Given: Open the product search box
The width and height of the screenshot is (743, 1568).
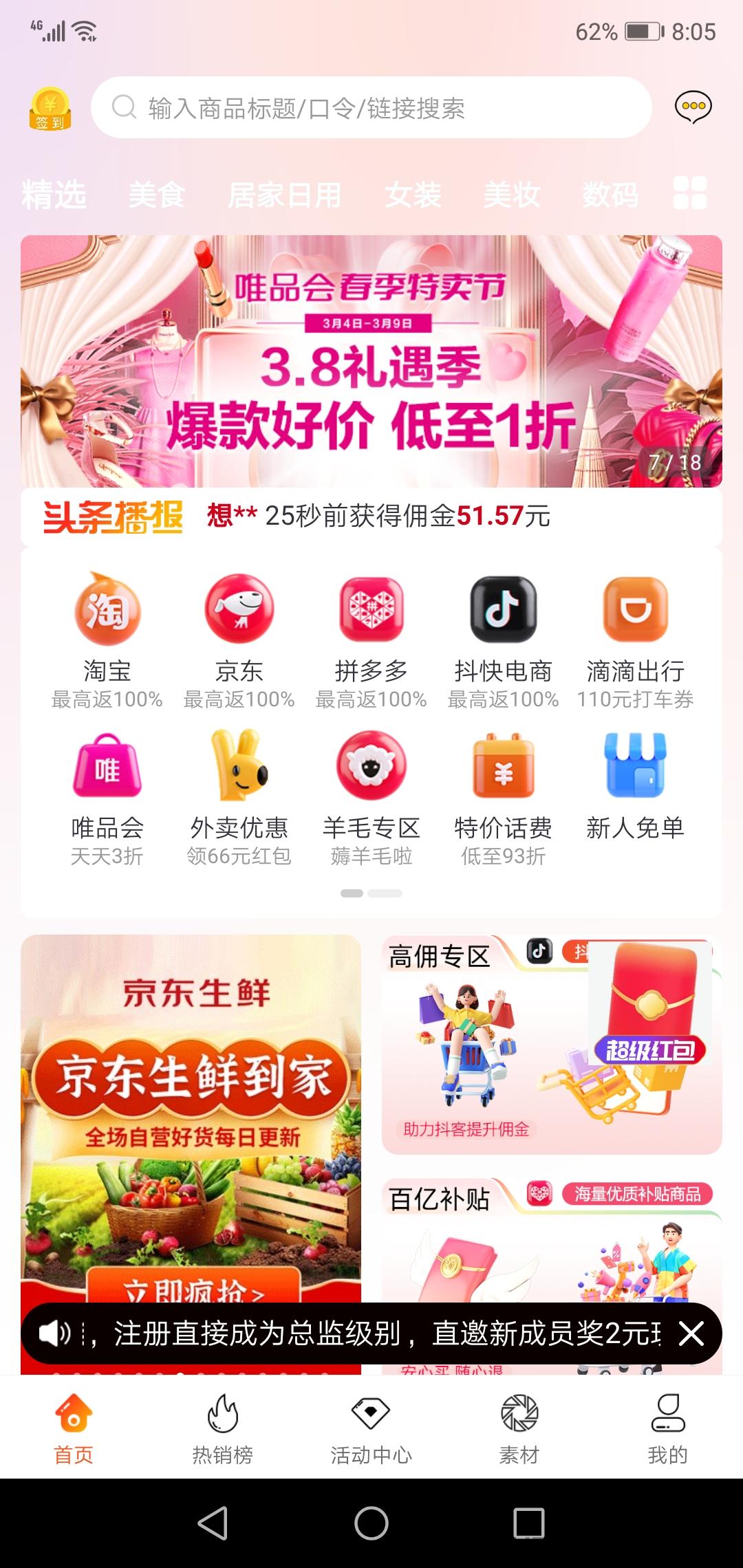Looking at the screenshot, I should pos(371,108).
